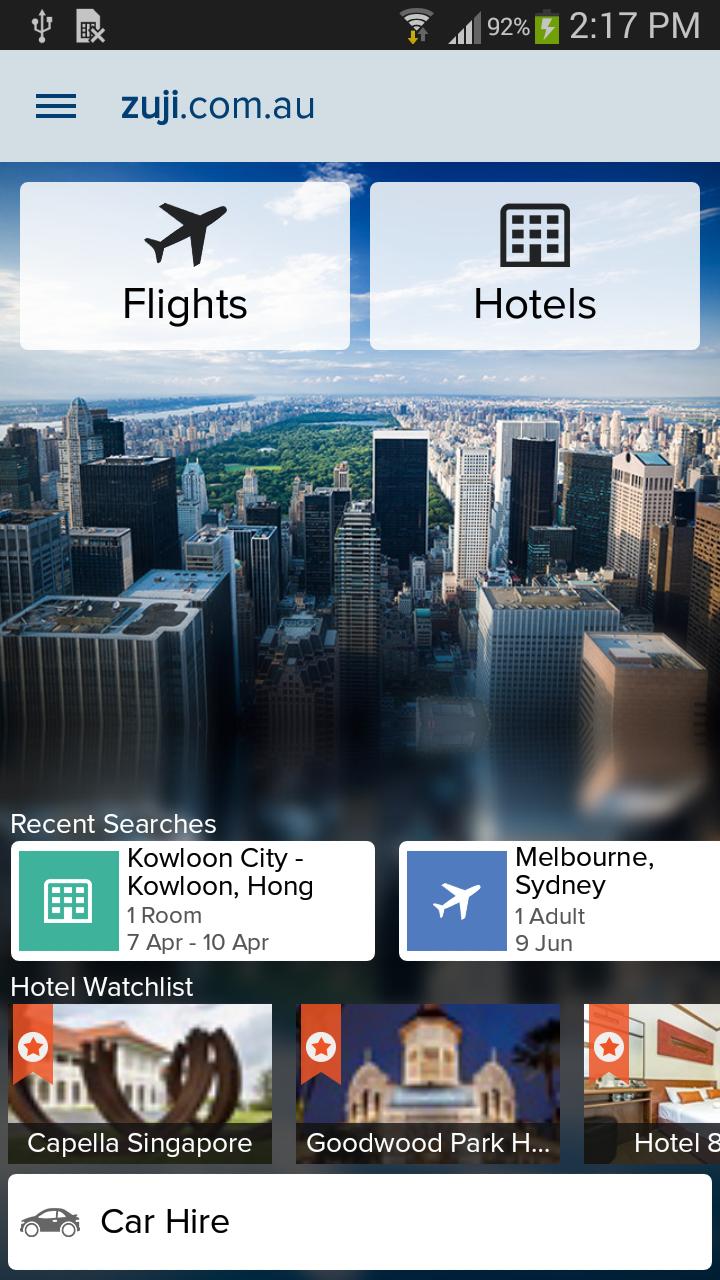View Goodwood Park hotel in the watchlist
The width and height of the screenshot is (720, 1280).
point(428,1084)
